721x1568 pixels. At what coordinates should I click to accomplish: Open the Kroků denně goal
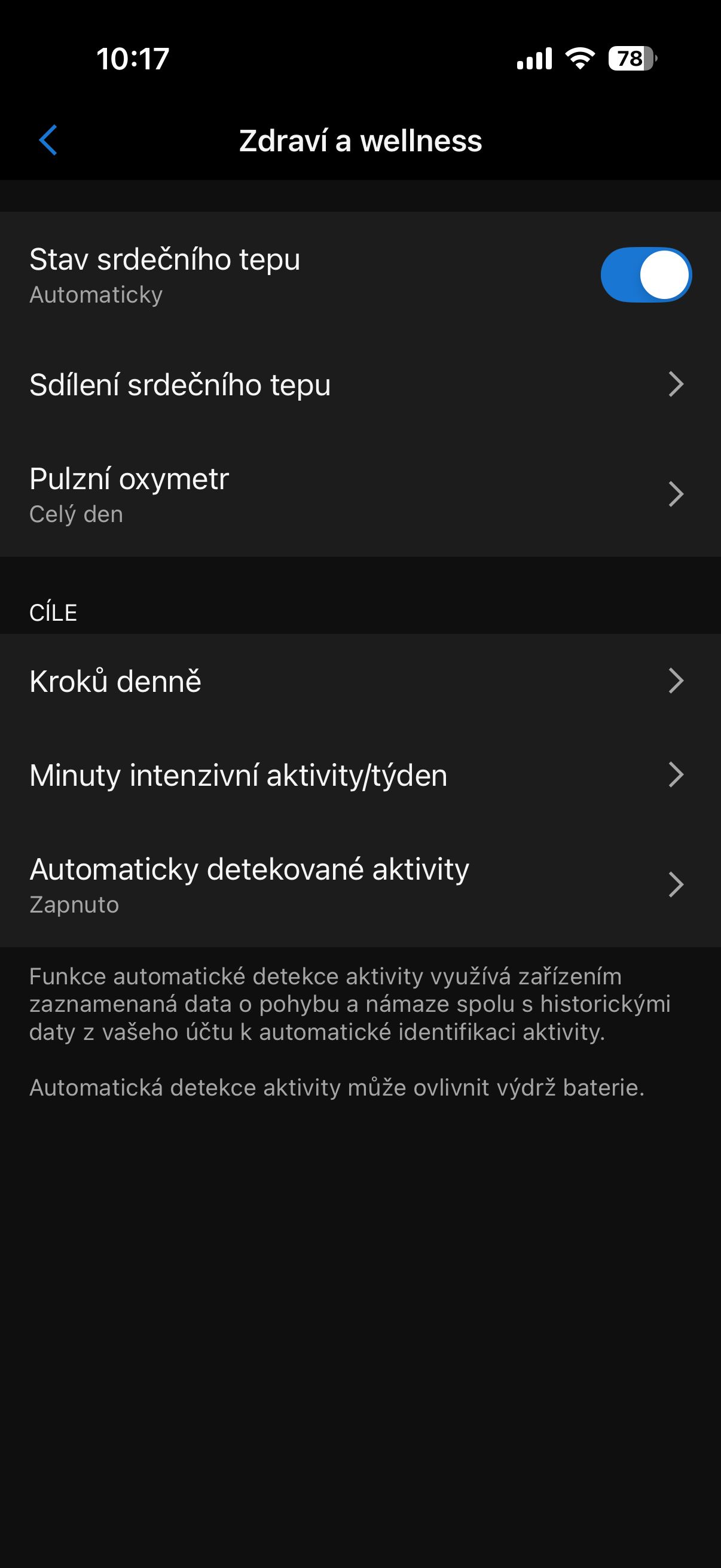[x=360, y=681]
